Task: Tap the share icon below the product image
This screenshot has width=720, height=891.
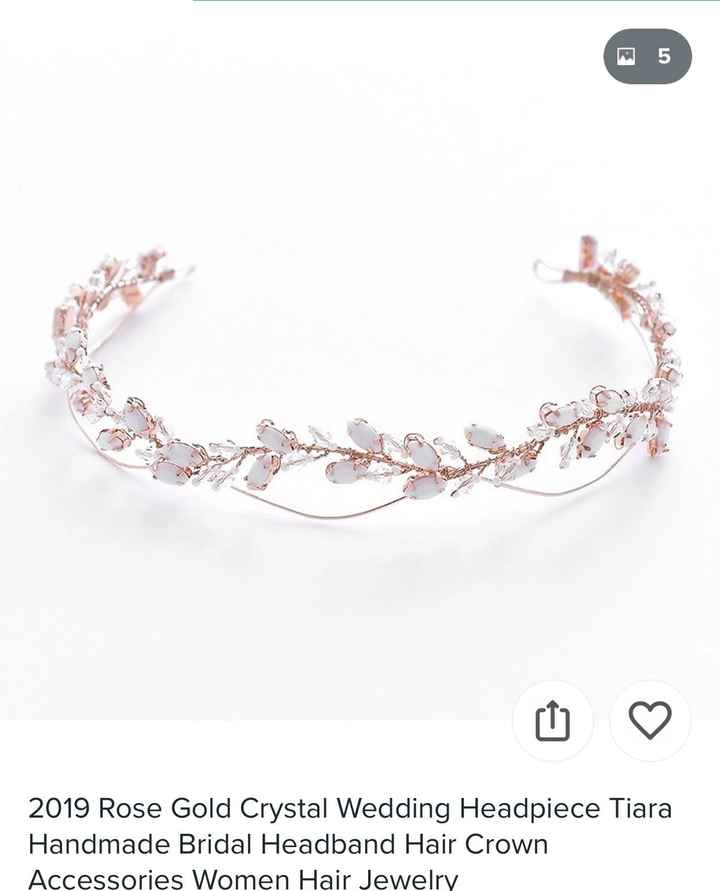Action: (551, 719)
